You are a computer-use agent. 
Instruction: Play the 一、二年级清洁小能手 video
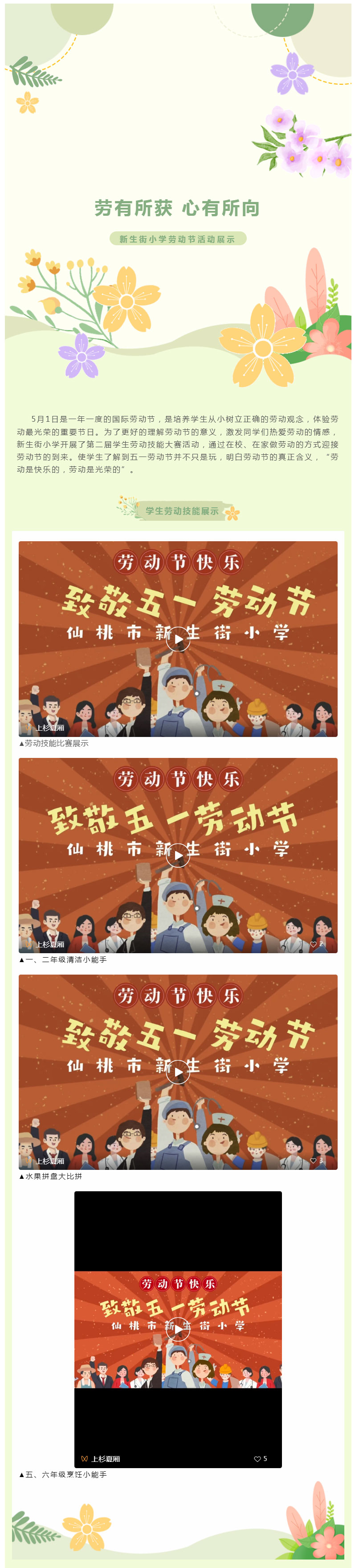[177, 855]
